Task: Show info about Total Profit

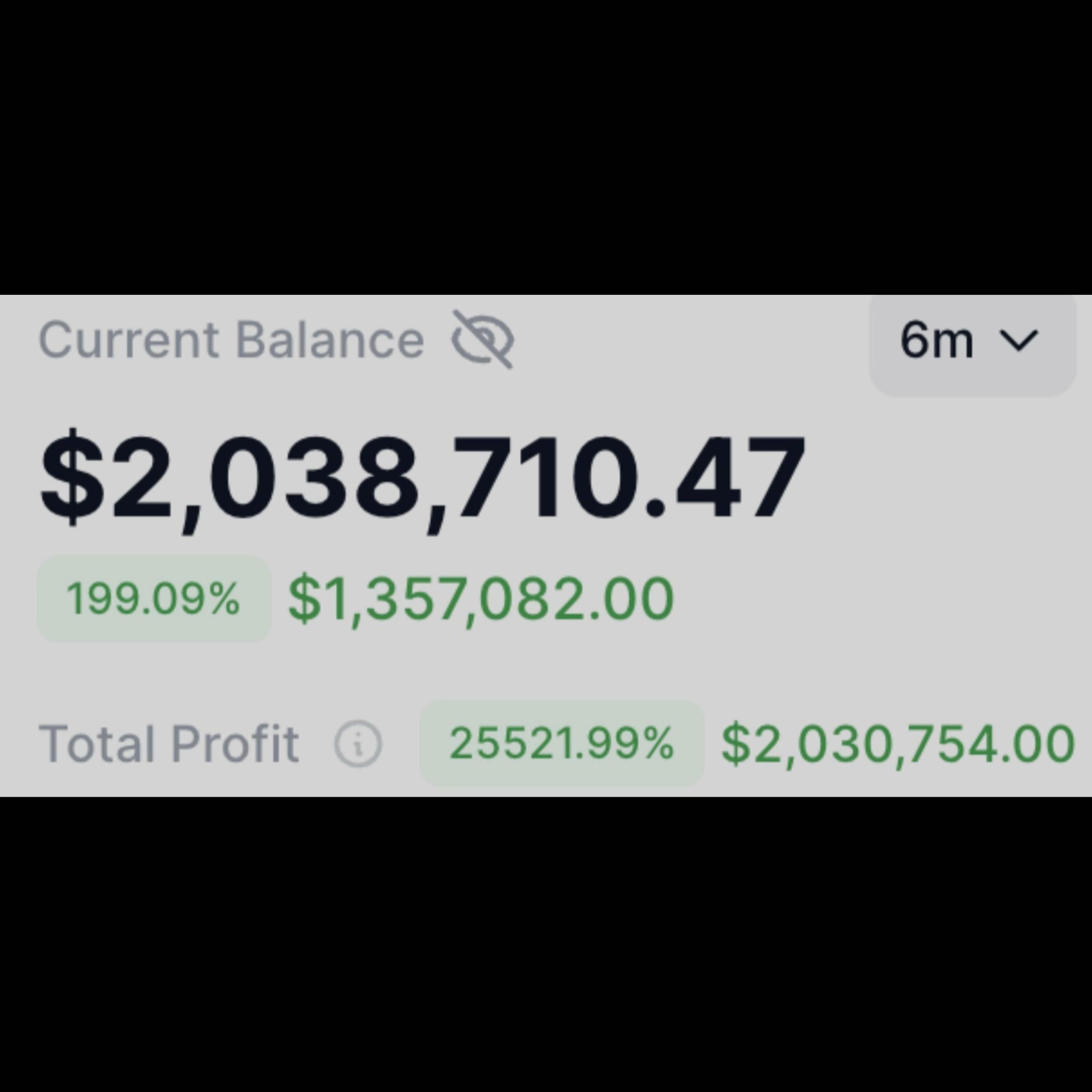Action: (x=358, y=744)
